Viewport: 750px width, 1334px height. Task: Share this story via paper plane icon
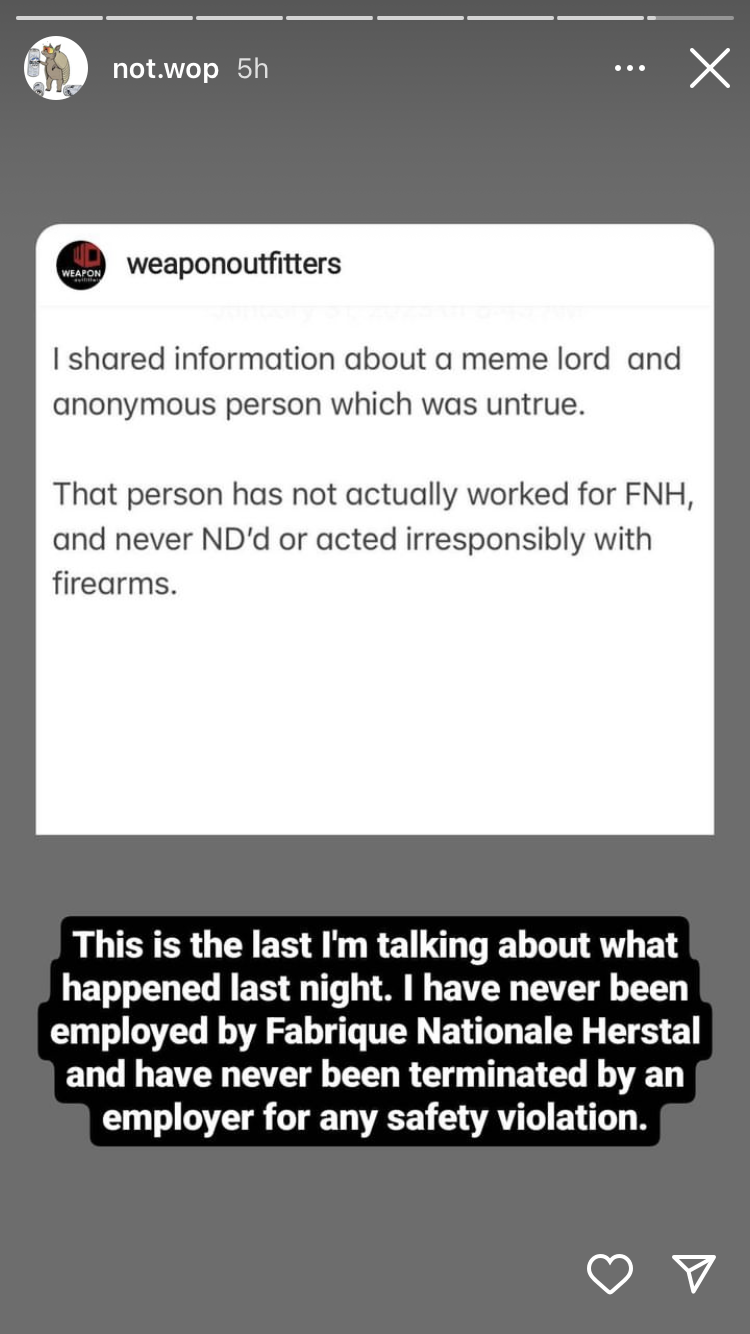pos(694,1274)
